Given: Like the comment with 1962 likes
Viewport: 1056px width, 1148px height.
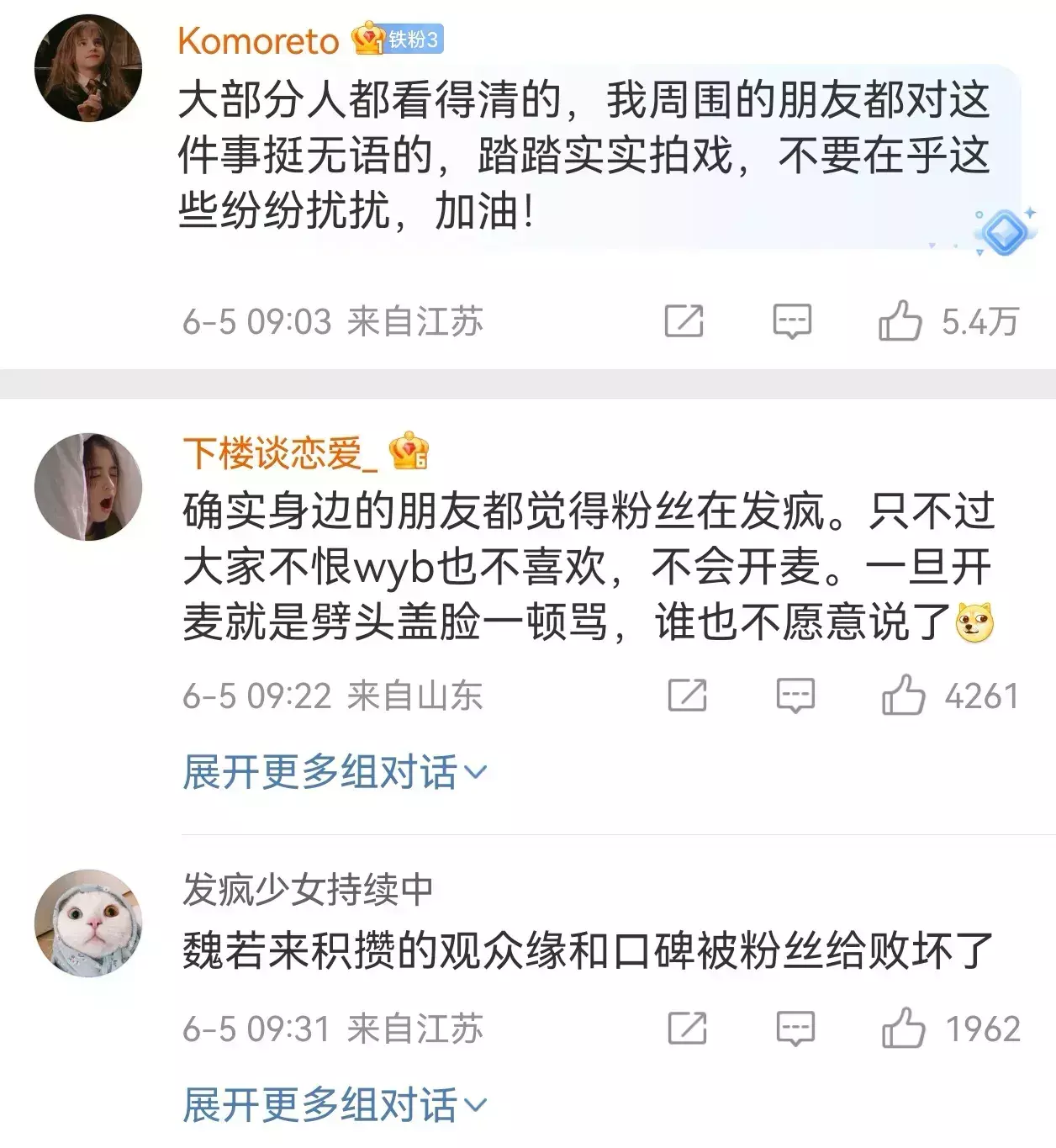Looking at the screenshot, I should 904,1028.
